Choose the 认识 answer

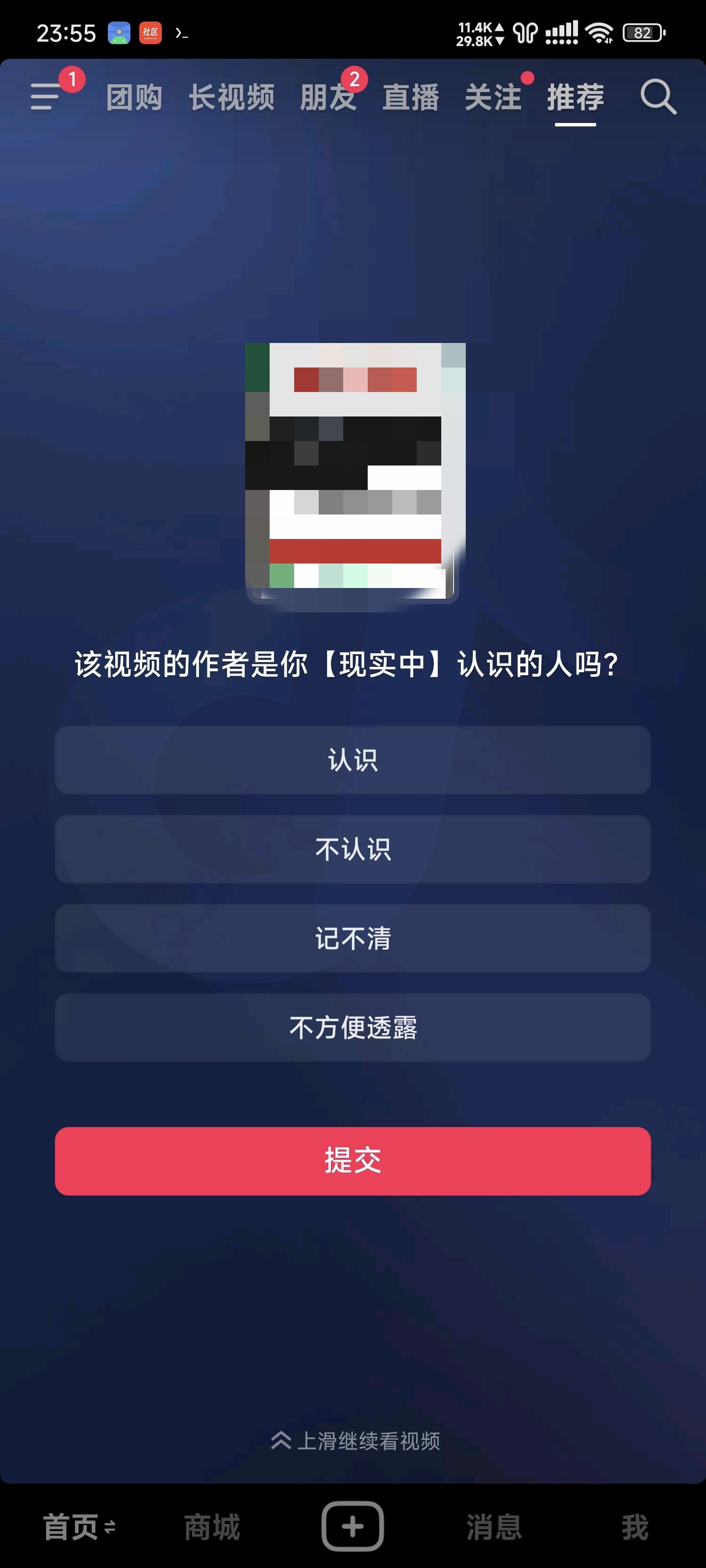(353, 759)
